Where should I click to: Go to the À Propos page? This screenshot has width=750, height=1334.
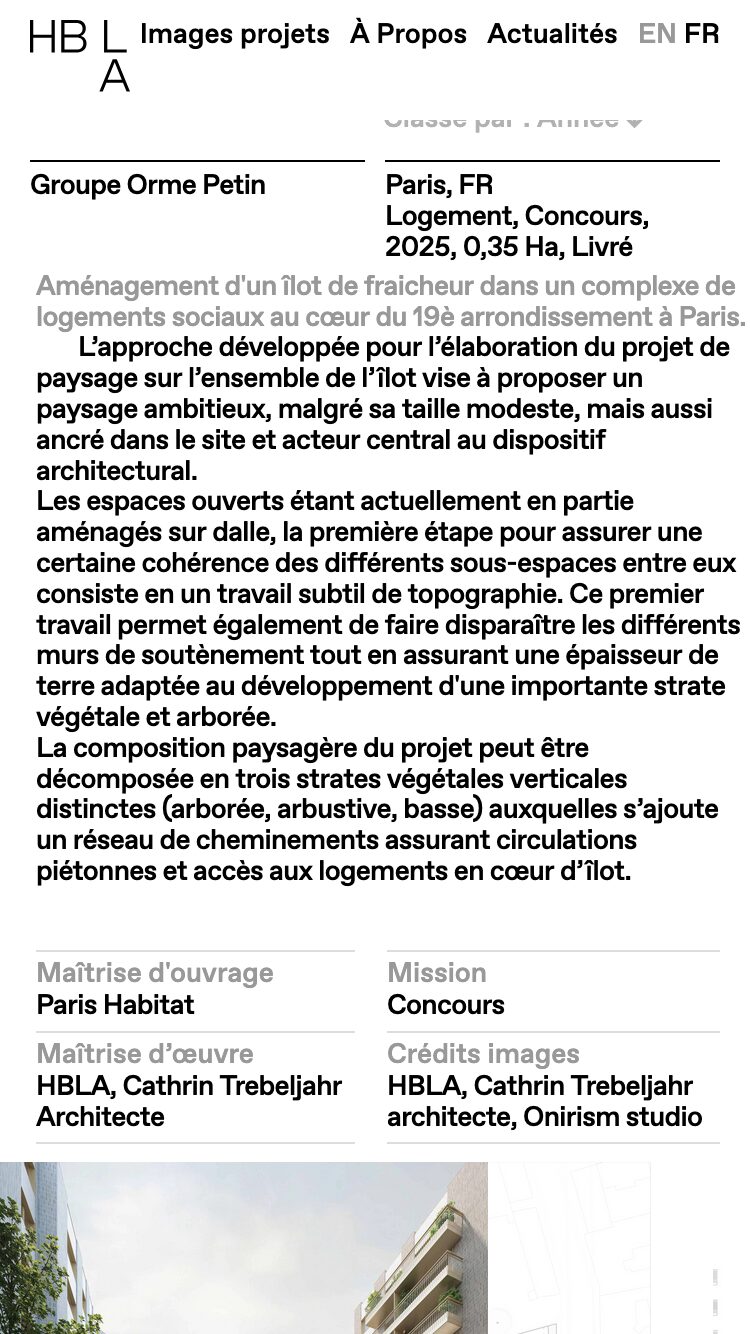(408, 34)
